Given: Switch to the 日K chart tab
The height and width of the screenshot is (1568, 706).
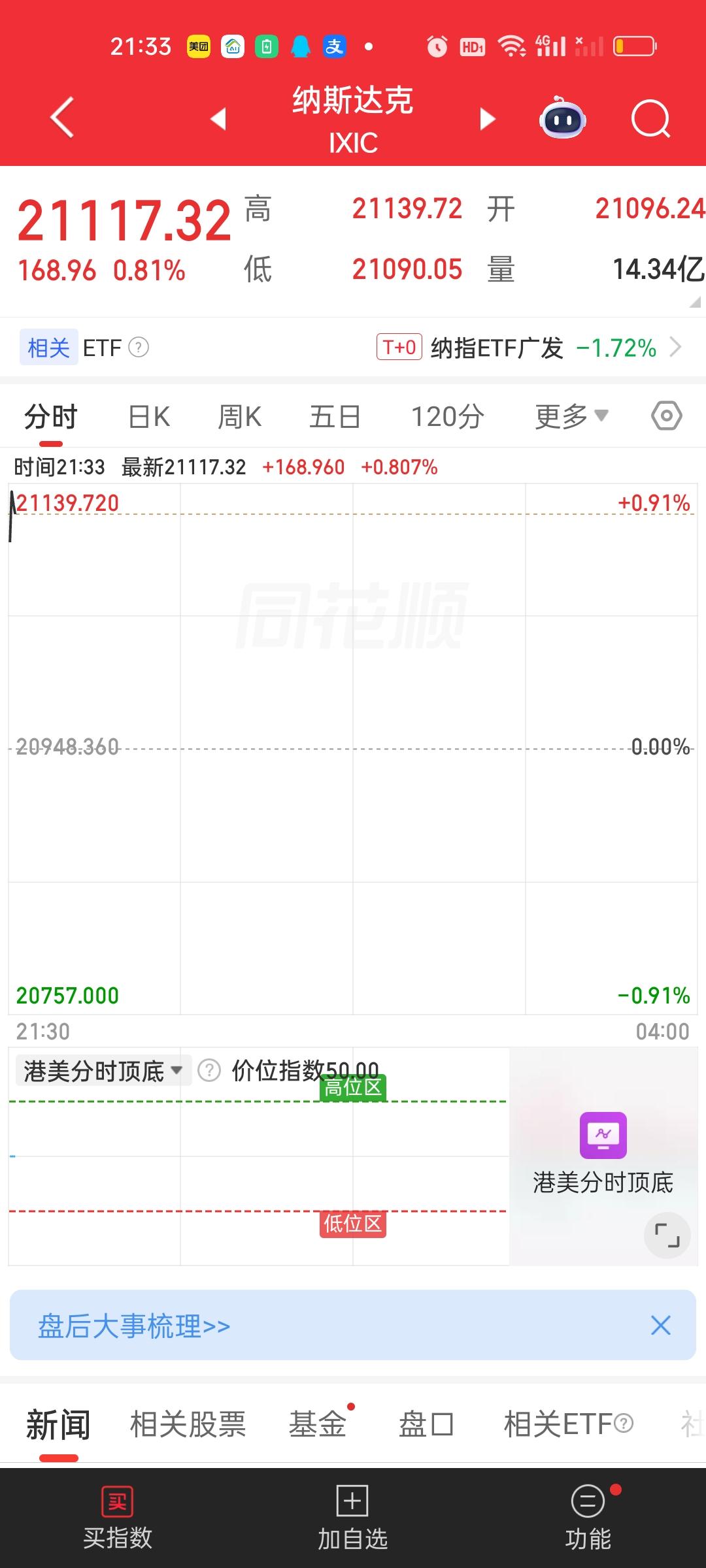Looking at the screenshot, I should (147, 416).
